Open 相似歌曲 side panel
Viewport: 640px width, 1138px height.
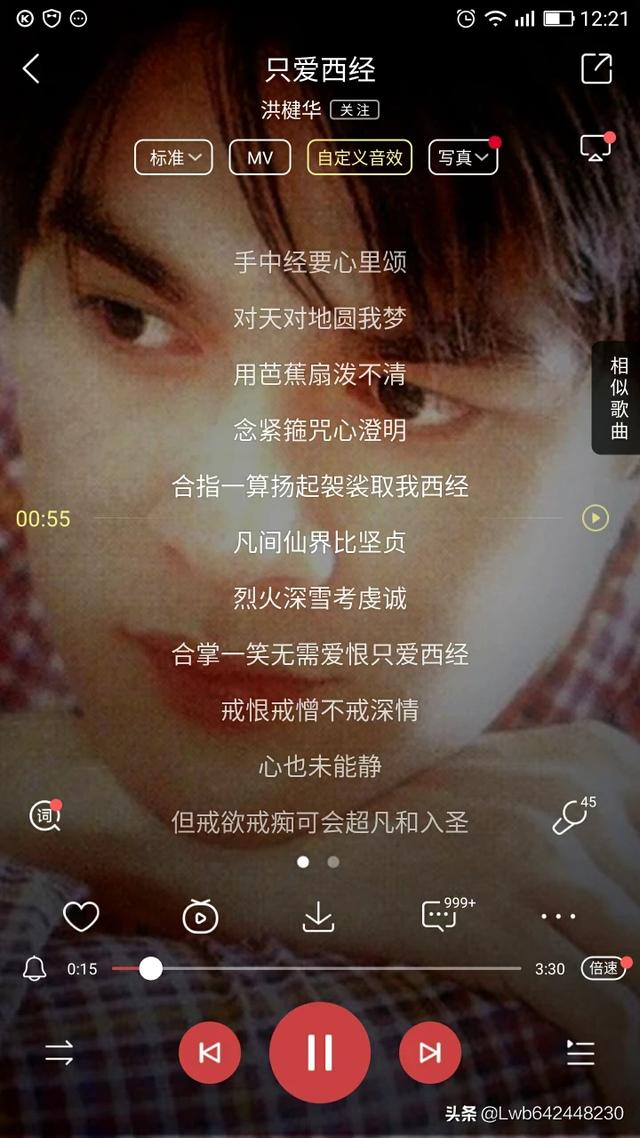point(618,397)
